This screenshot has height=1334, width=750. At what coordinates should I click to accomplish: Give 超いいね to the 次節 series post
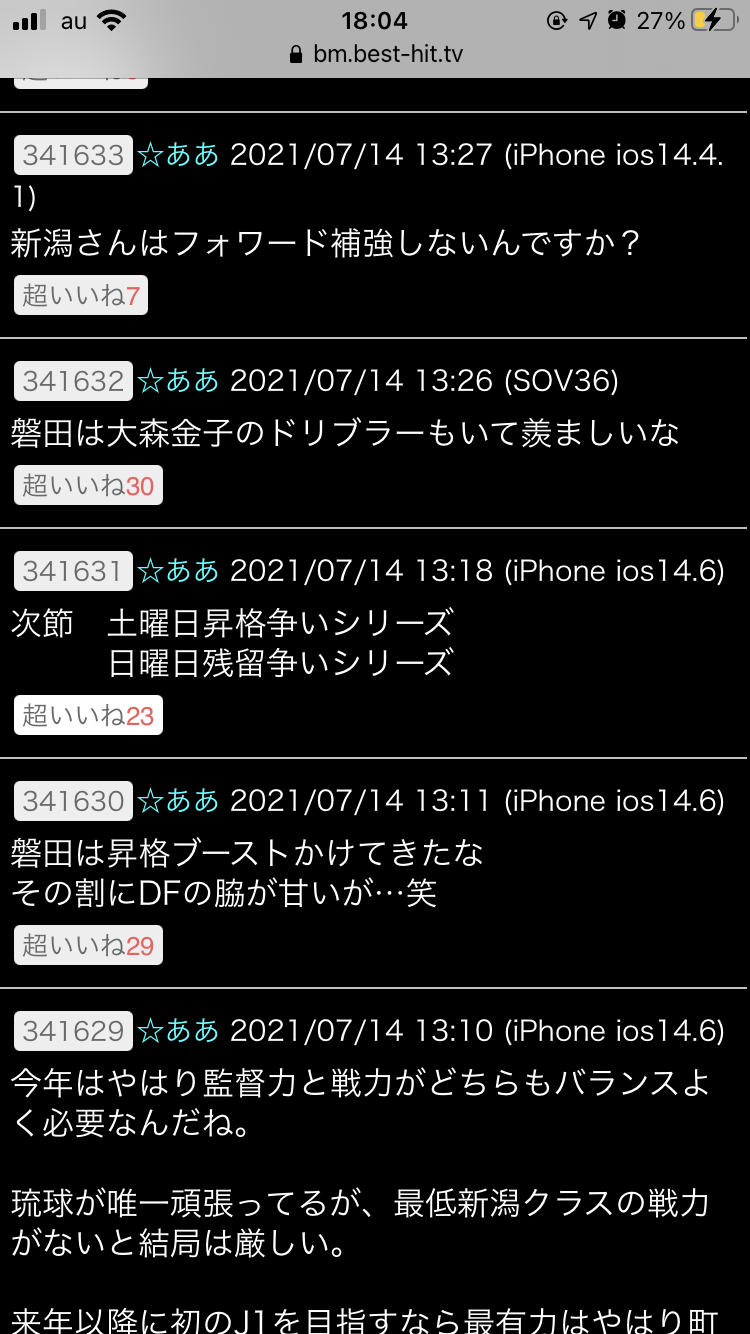(88, 716)
